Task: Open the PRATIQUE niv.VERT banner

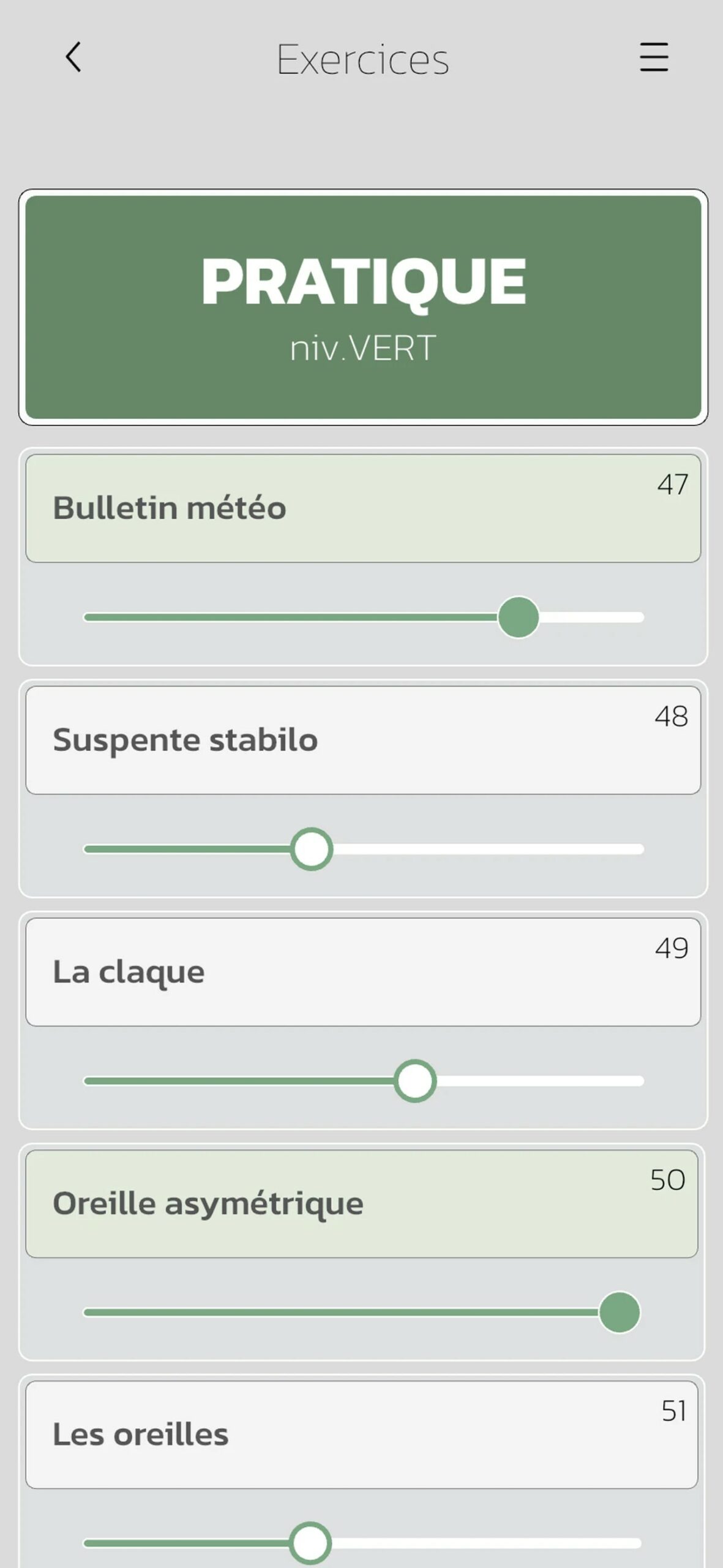Action: point(363,307)
